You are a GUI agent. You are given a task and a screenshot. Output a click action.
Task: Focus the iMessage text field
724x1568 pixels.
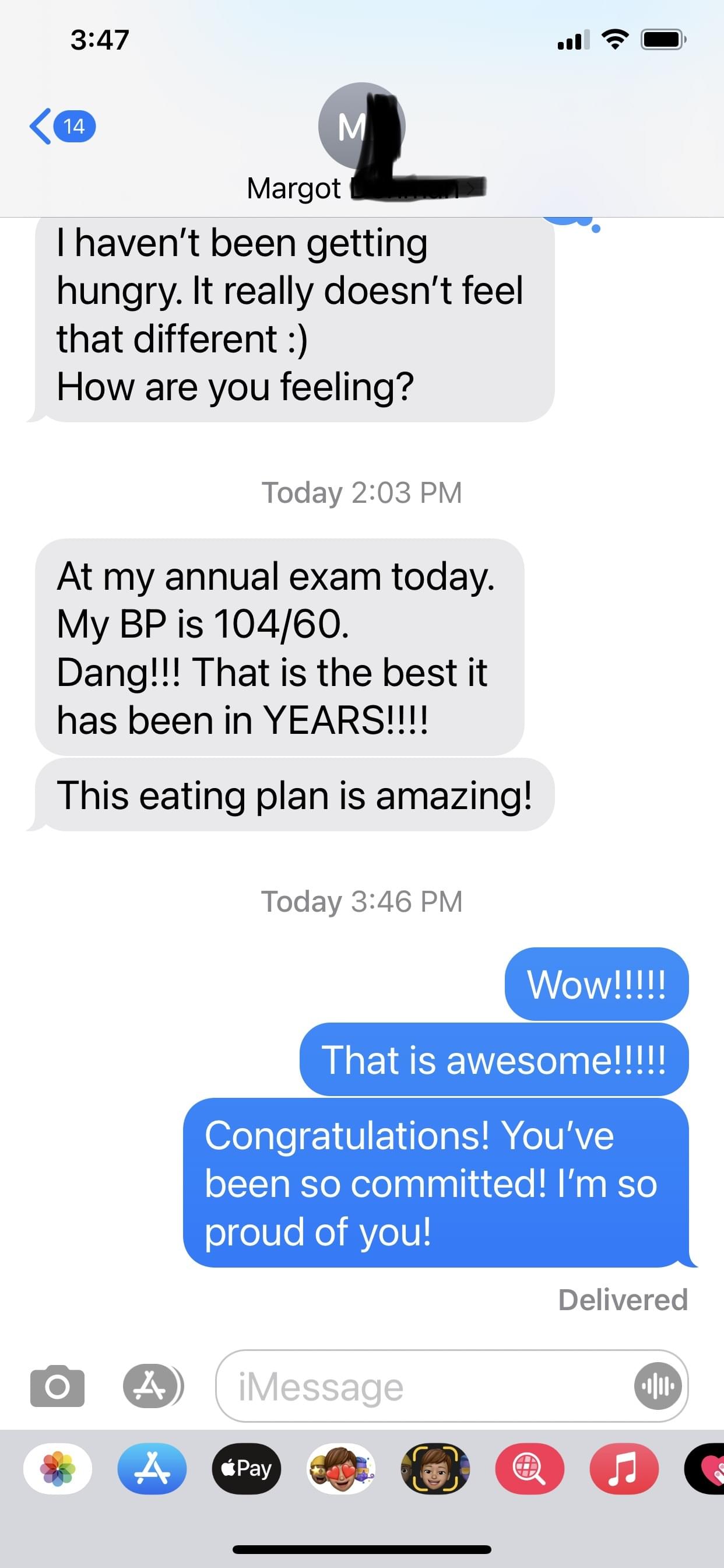pos(426,1386)
